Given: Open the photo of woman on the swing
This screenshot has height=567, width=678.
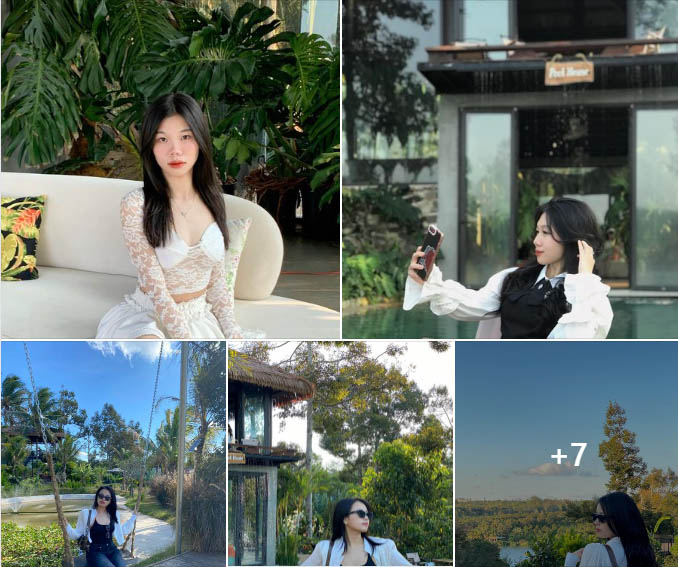Looking at the screenshot, I should pos(112,454).
